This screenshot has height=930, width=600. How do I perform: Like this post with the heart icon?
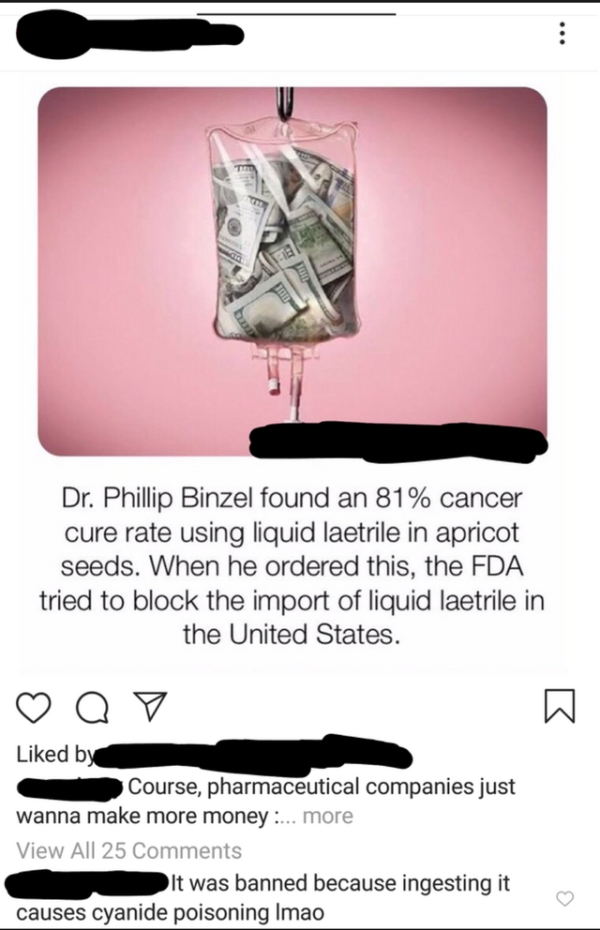[35, 709]
